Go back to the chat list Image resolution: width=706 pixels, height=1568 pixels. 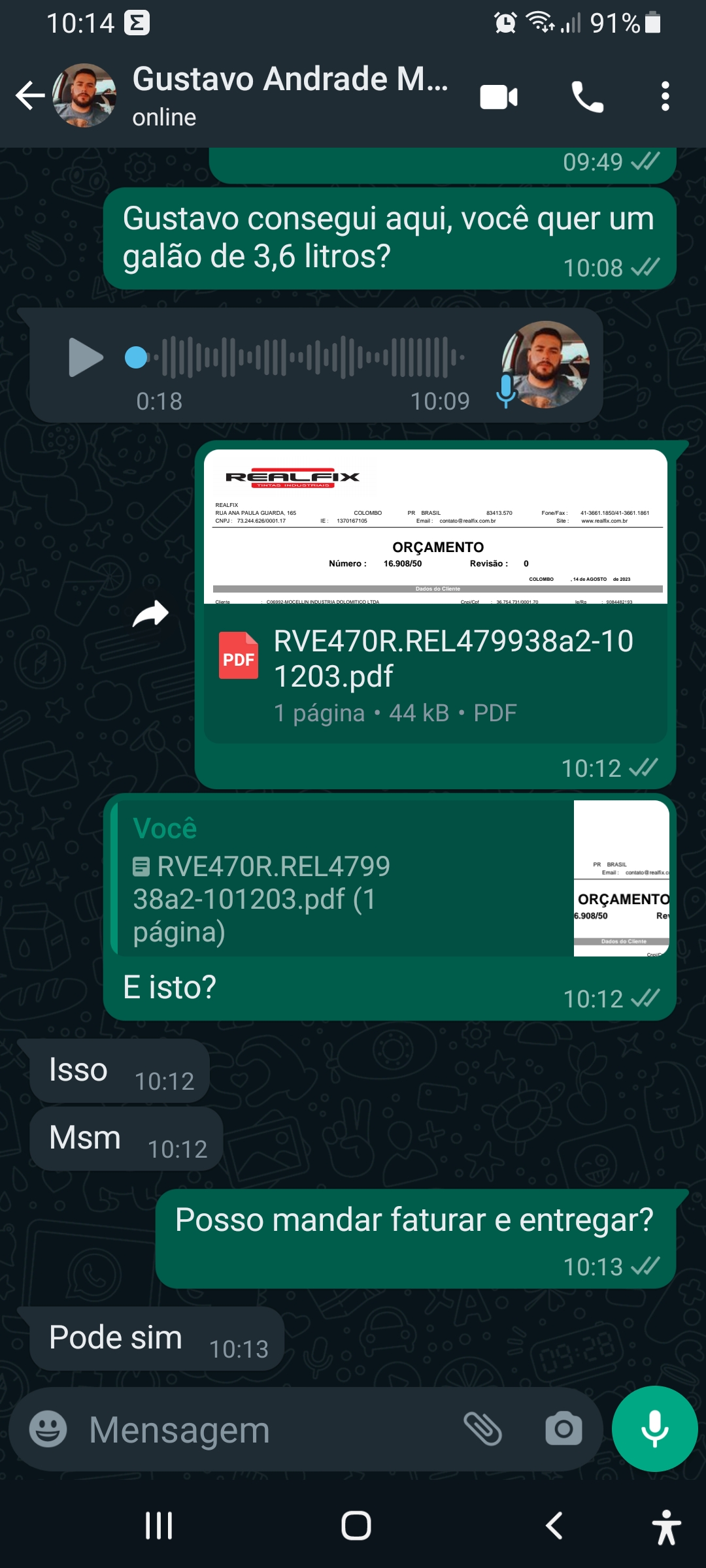pos(29,96)
